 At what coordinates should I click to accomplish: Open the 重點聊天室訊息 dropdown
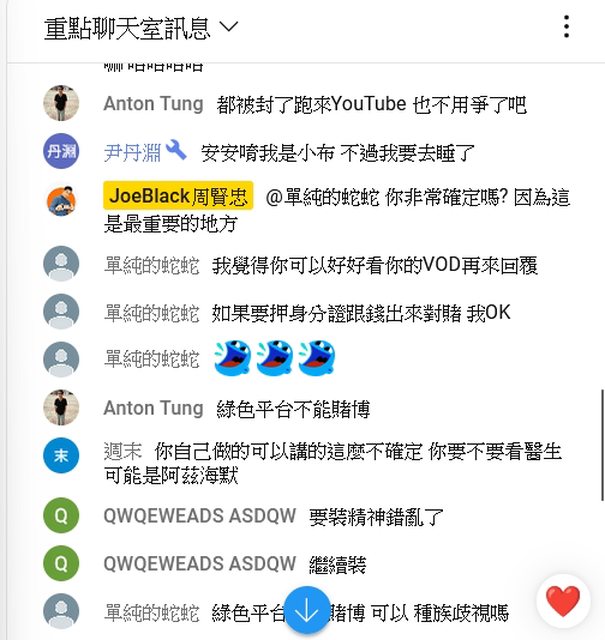point(141,28)
